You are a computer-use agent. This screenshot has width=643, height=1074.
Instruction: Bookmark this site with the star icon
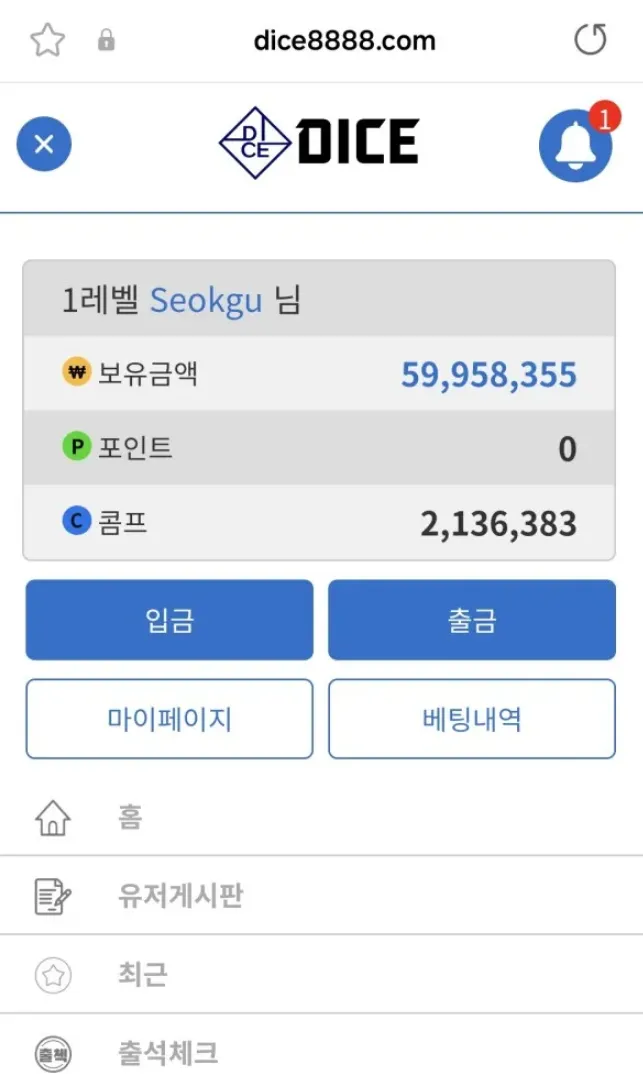coord(48,40)
